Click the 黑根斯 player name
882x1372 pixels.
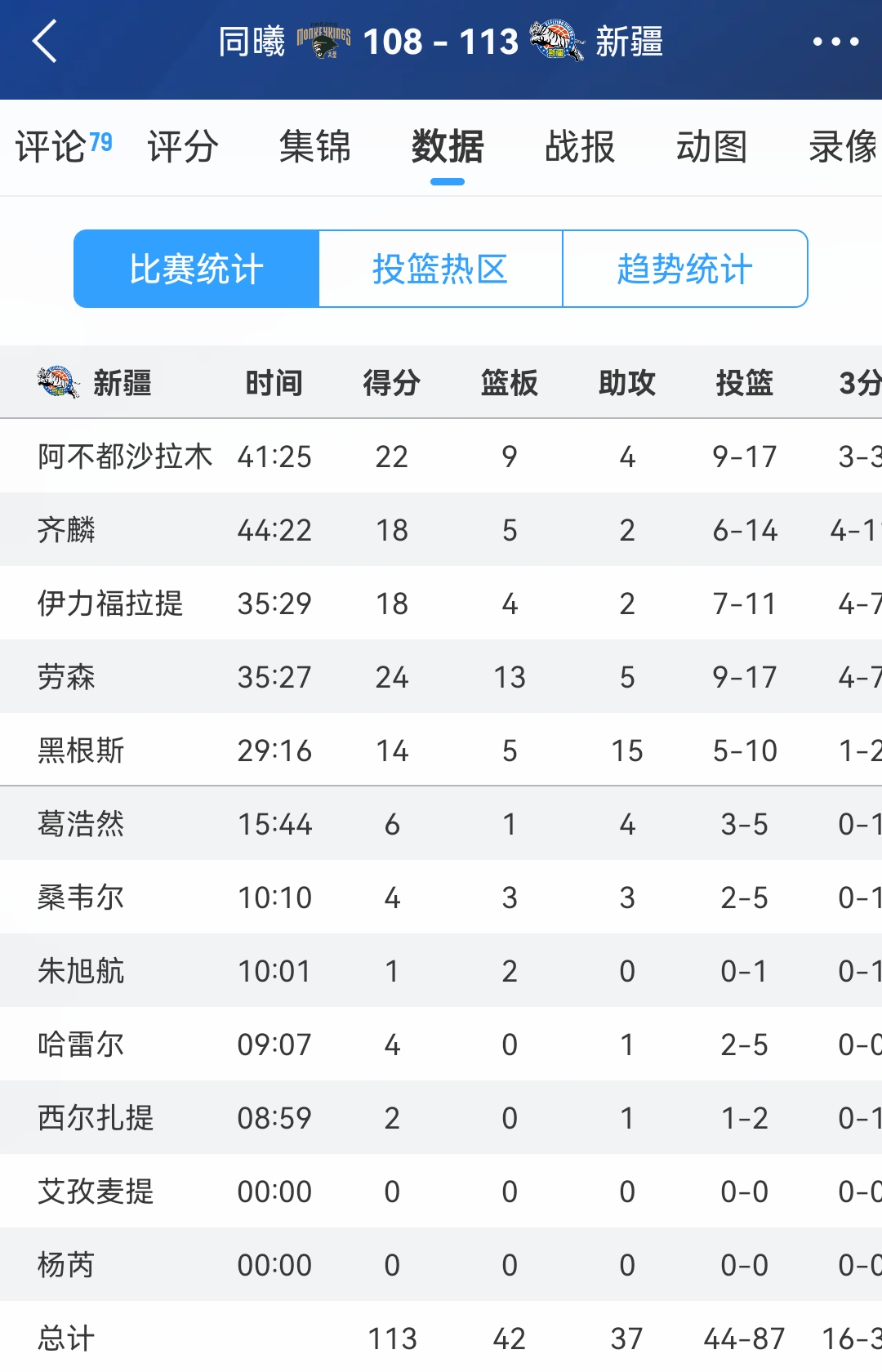[79, 750]
